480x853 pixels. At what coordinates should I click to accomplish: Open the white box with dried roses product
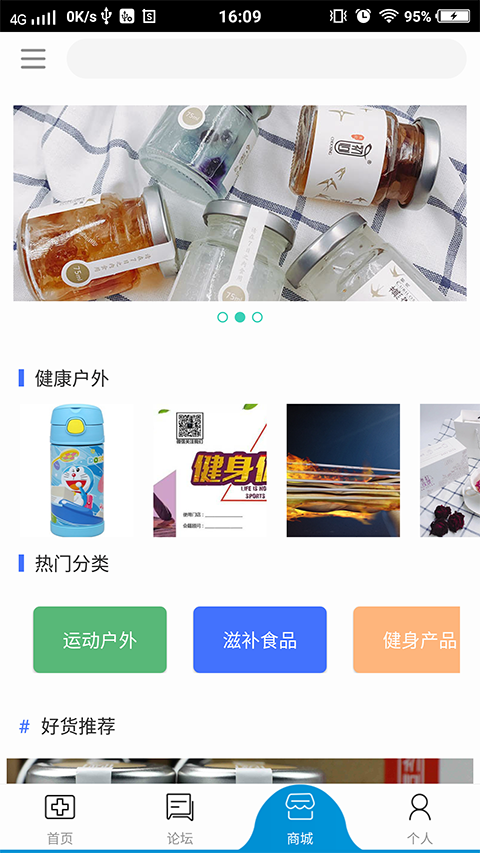[450, 471]
